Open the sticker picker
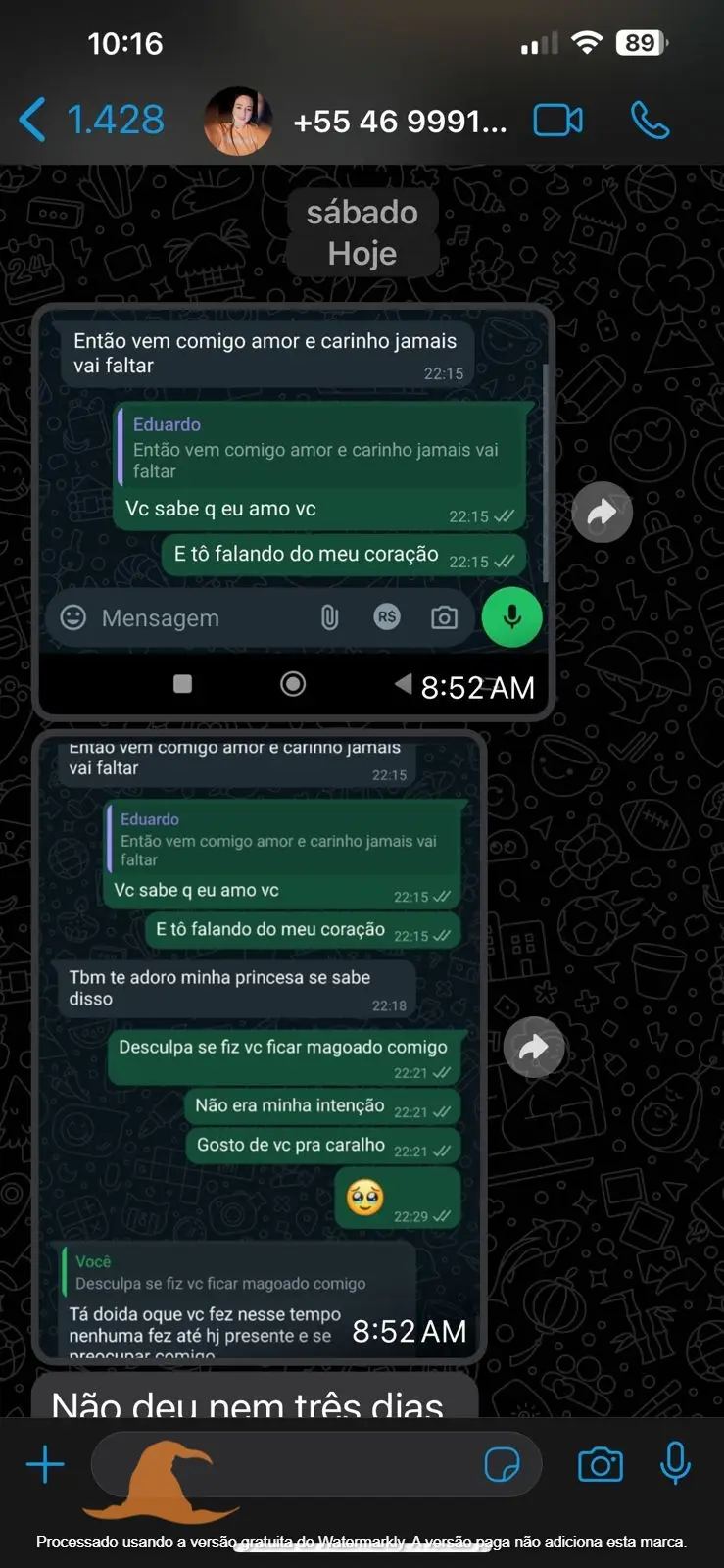 503,1465
